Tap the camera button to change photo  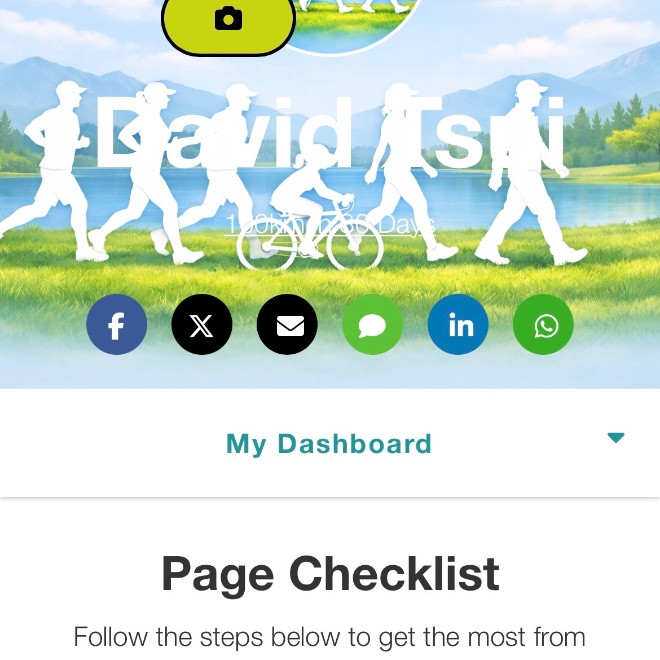pyautogui.click(x=228, y=20)
